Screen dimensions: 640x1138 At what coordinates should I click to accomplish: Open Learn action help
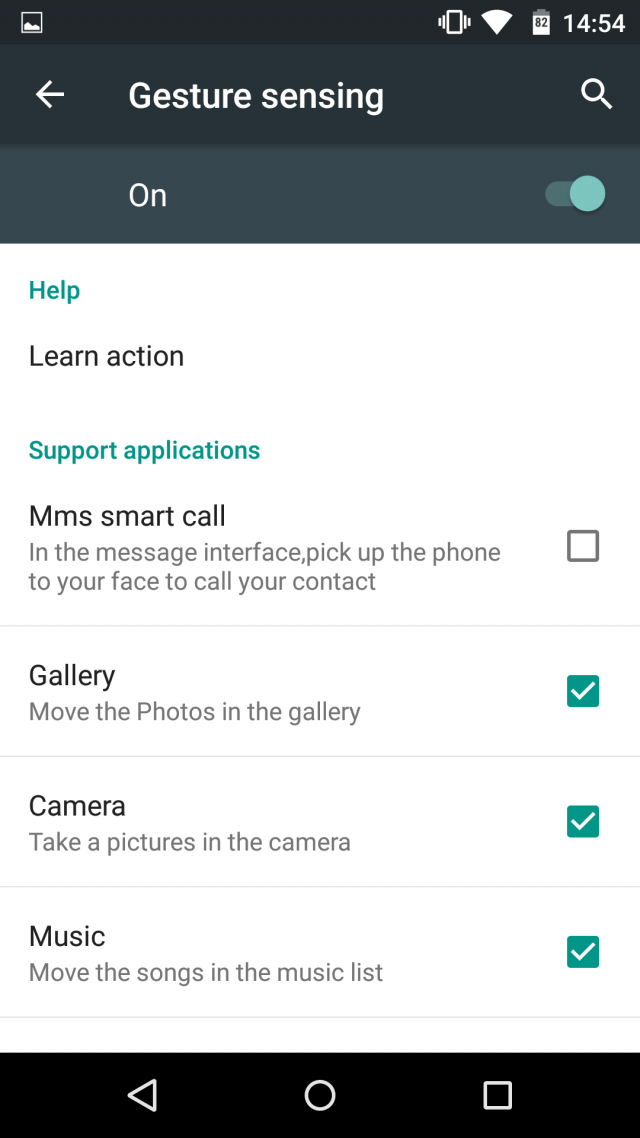point(107,356)
